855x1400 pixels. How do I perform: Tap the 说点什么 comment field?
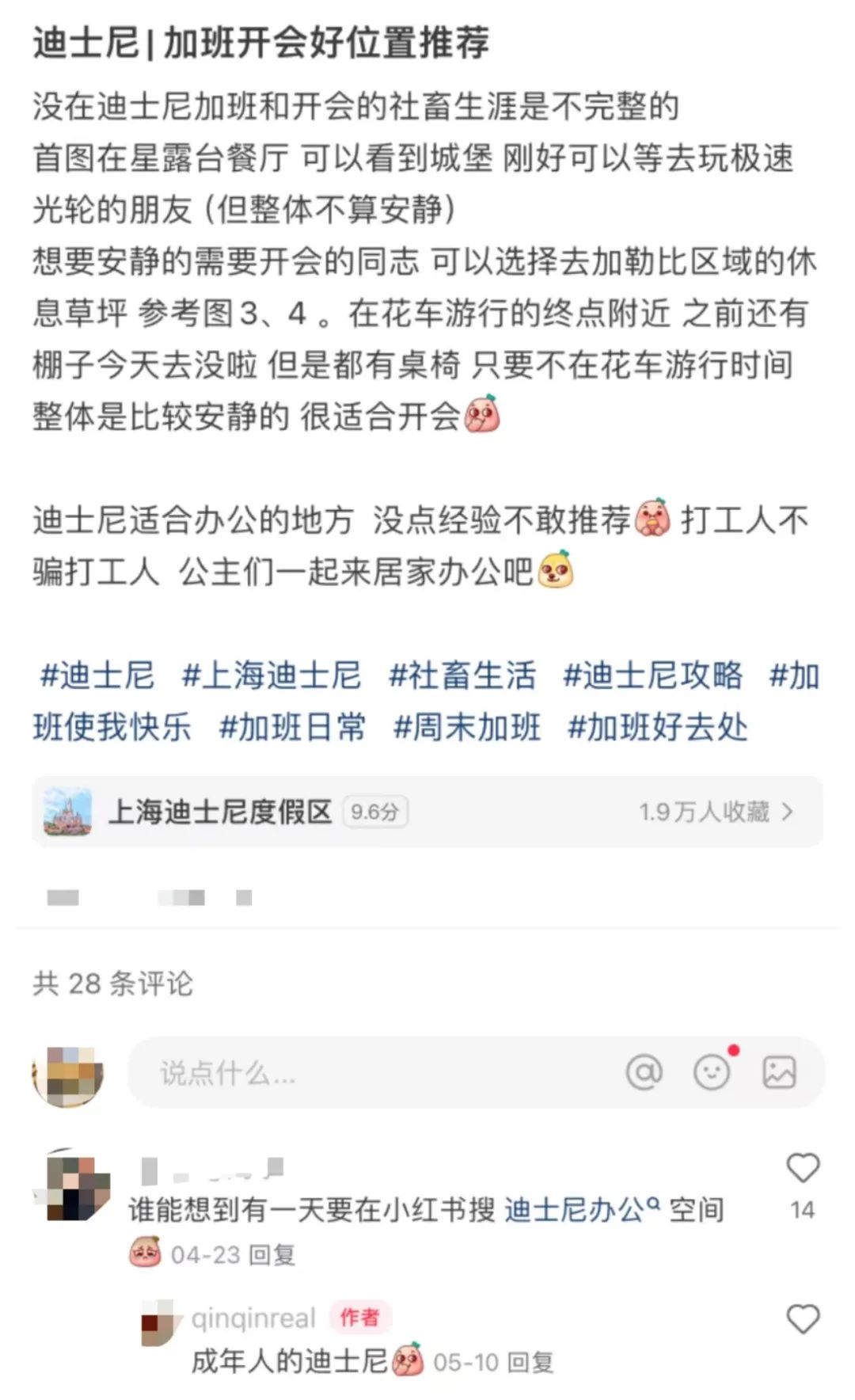click(x=356, y=1073)
